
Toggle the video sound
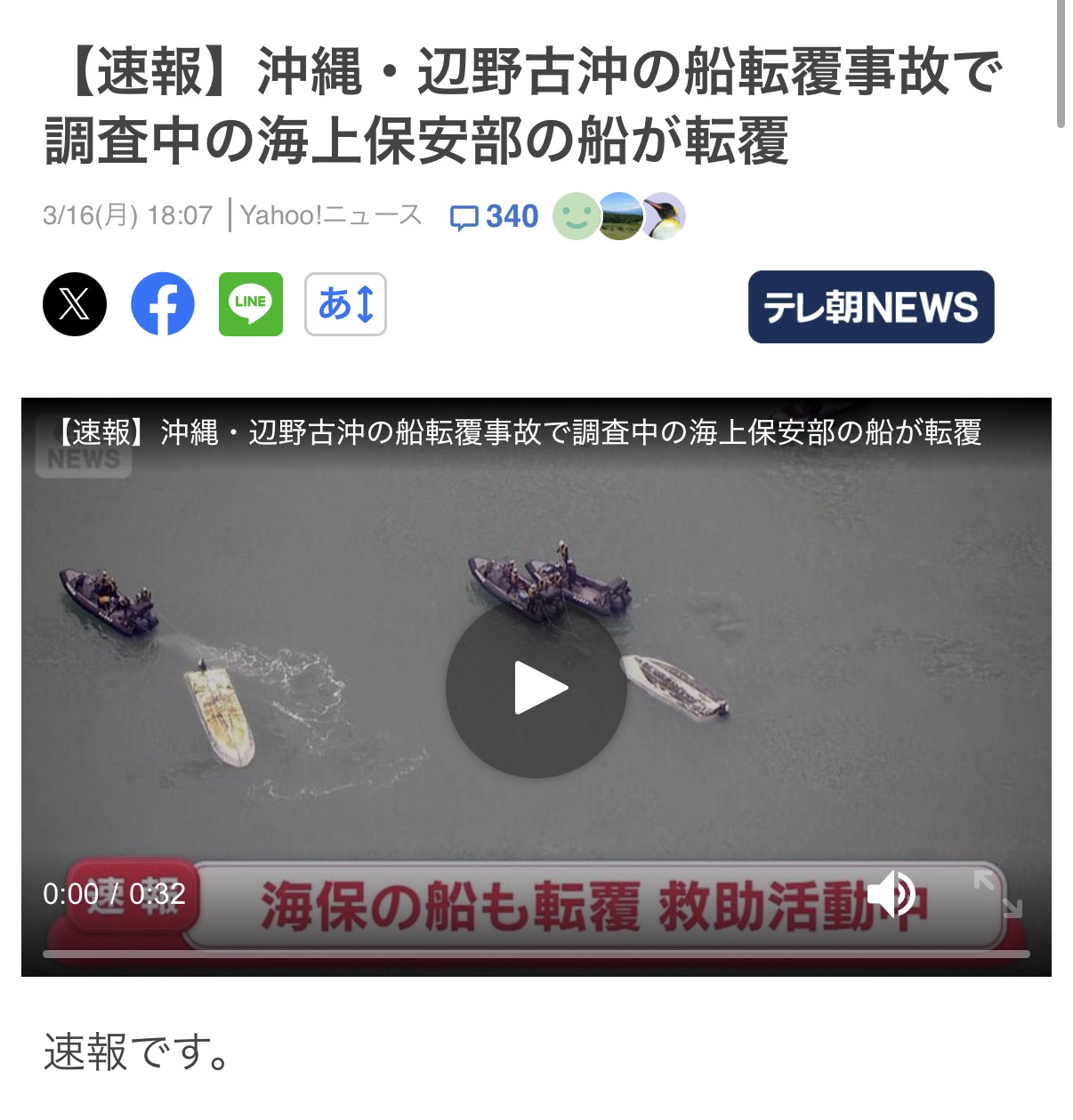(890, 893)
